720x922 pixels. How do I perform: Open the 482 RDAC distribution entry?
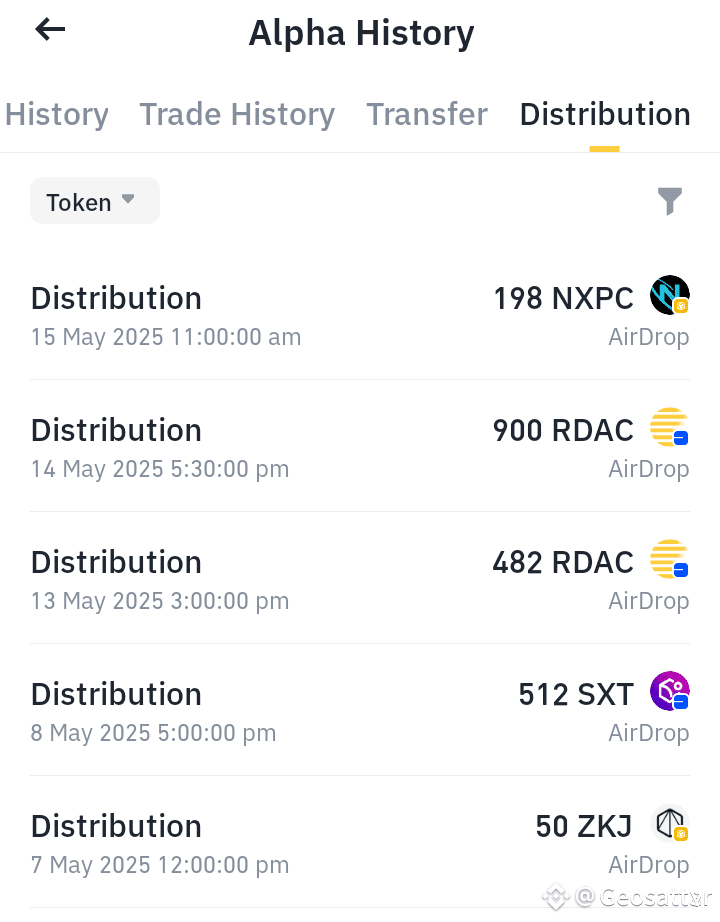click(x=360, y=579)
